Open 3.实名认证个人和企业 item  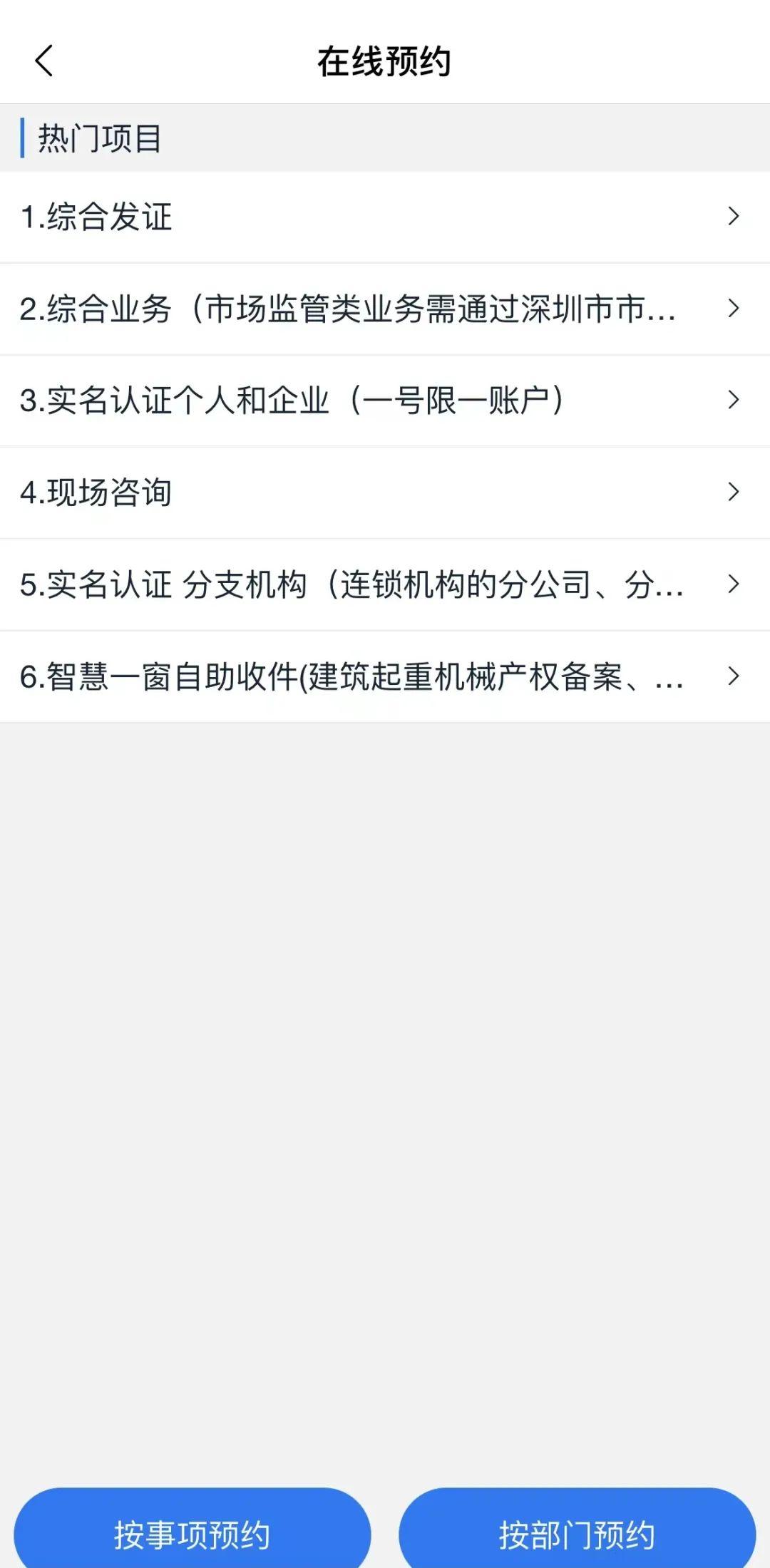385,401
